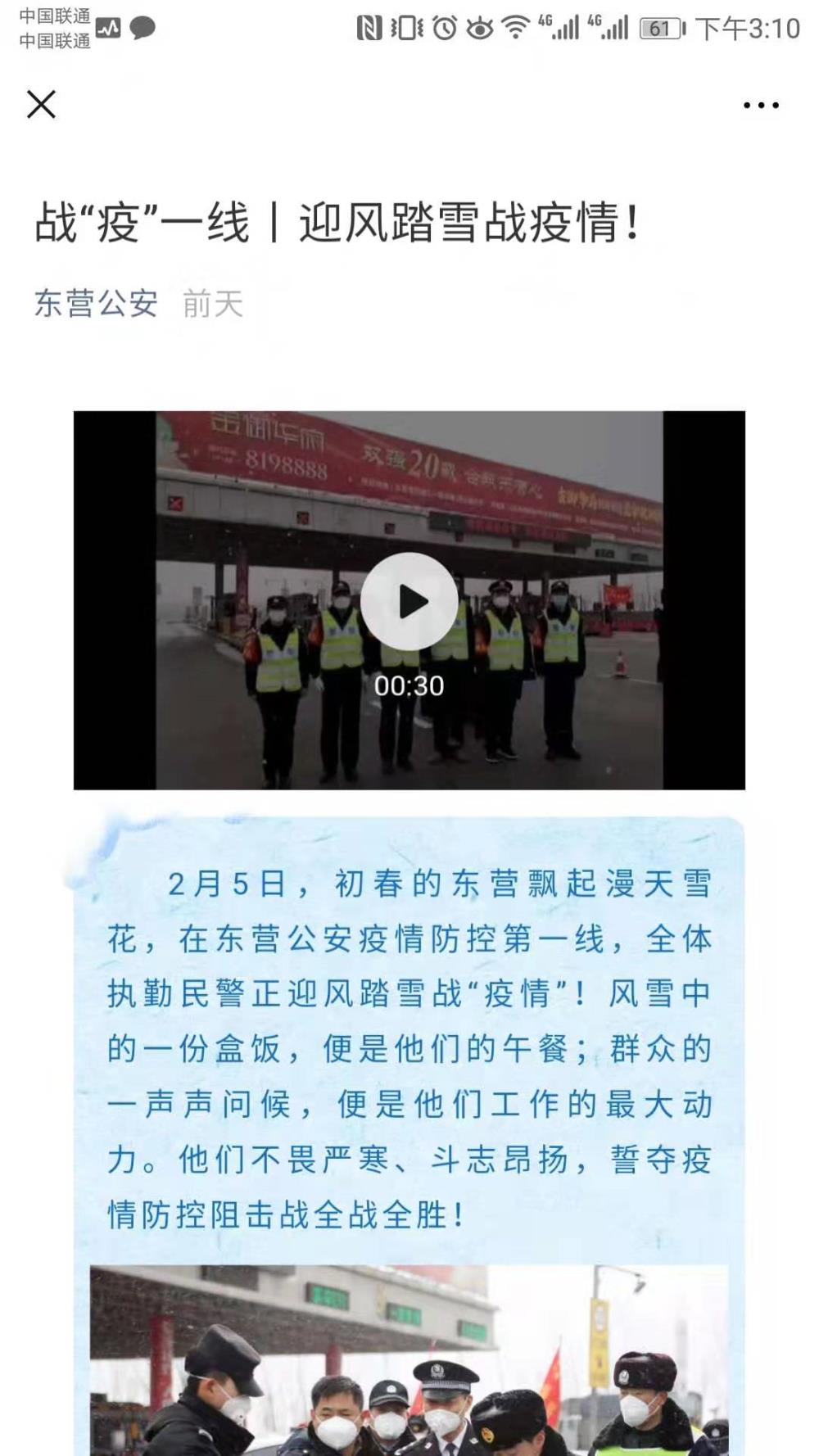Play the 00:30 video

click(409, 602)
